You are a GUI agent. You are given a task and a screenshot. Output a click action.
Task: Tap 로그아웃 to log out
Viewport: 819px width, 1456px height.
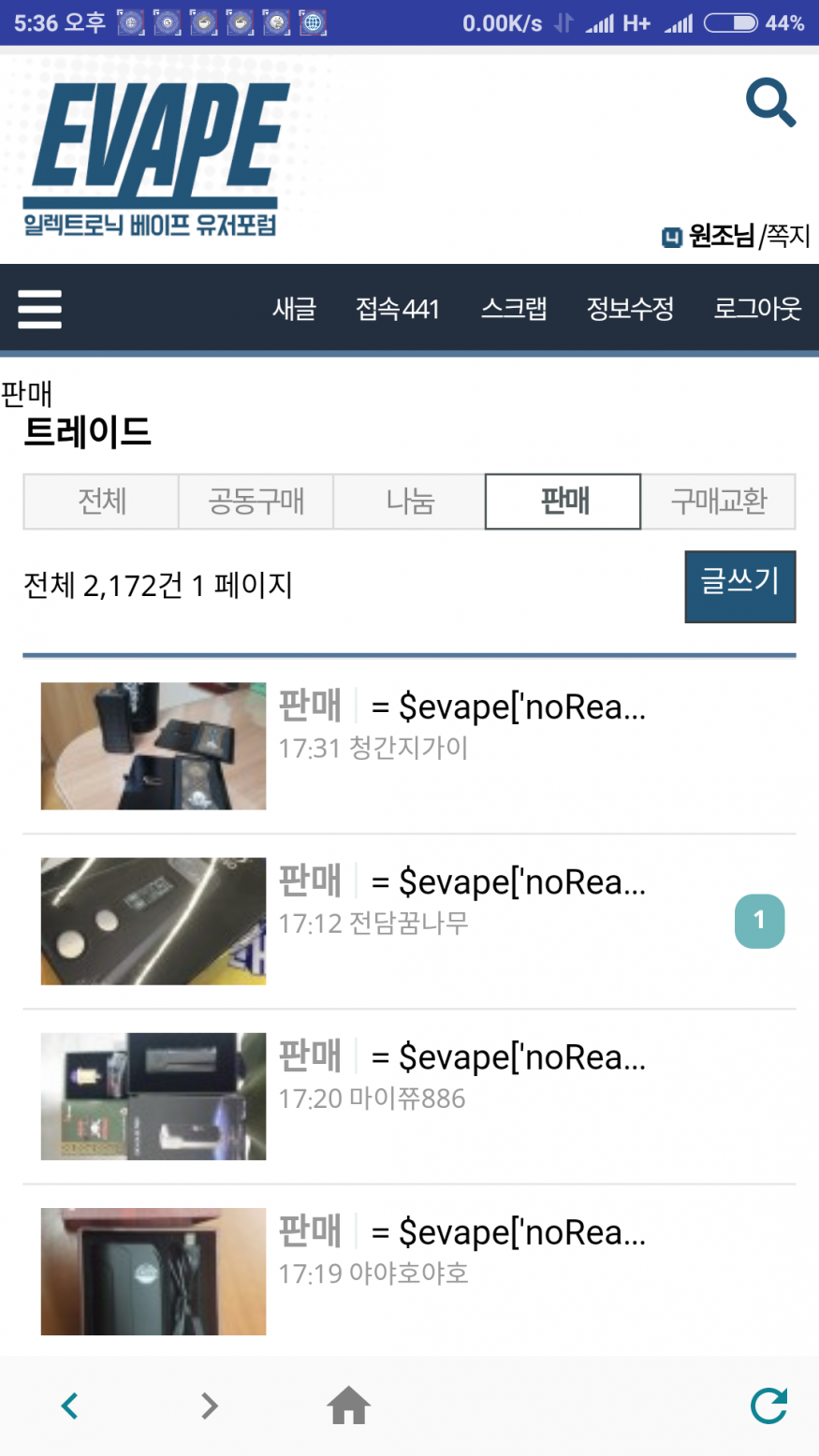[x=757, y=309]
